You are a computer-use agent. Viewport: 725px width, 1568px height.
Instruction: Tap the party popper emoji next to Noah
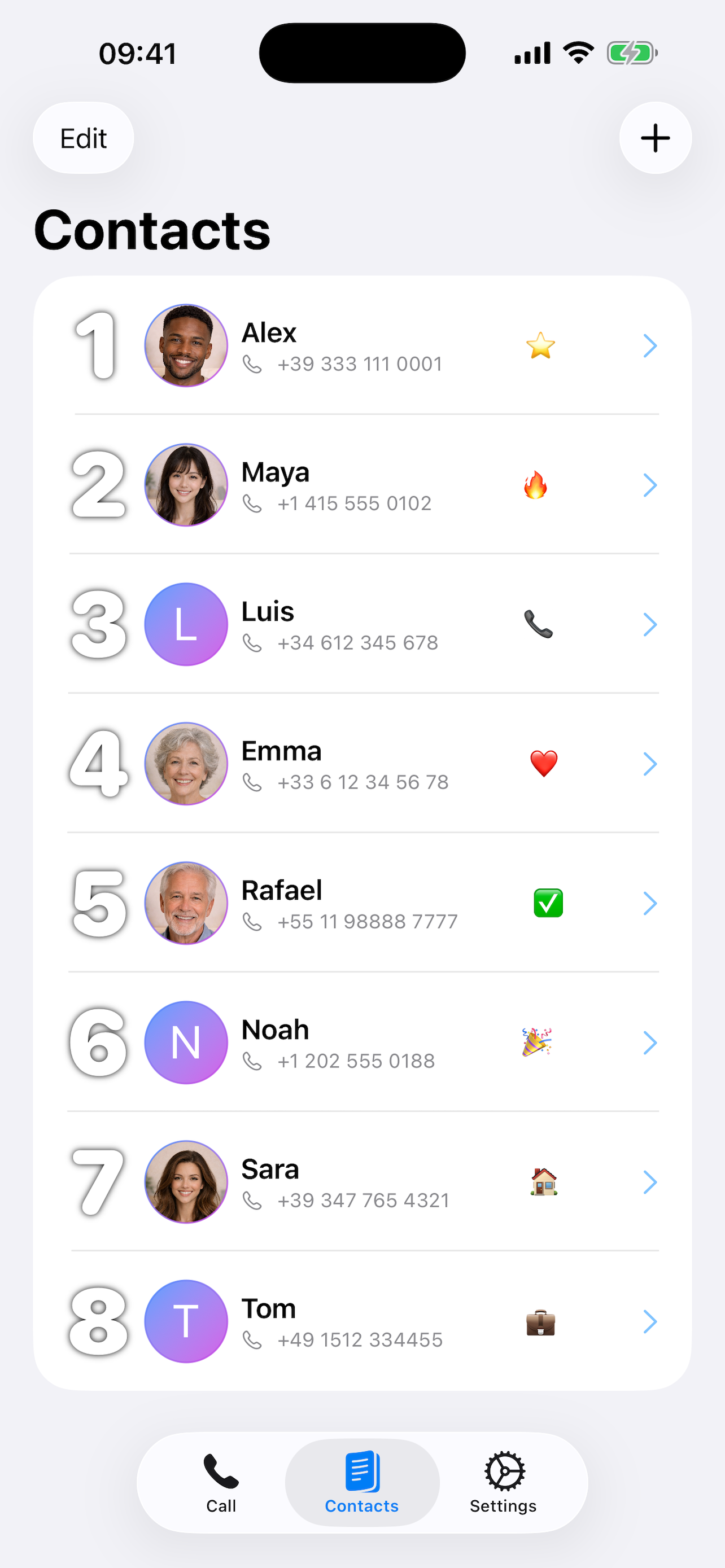(x=536, y=1042)
